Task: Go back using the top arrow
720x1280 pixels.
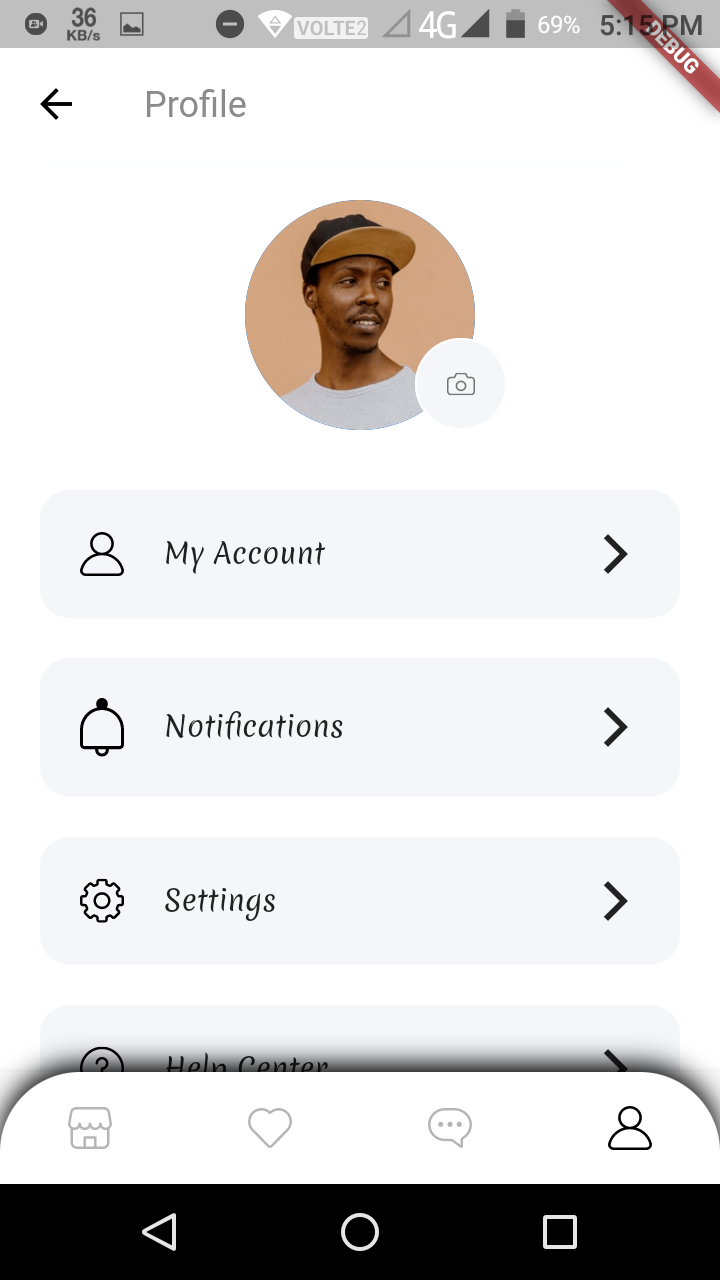Action: (56, 104)
